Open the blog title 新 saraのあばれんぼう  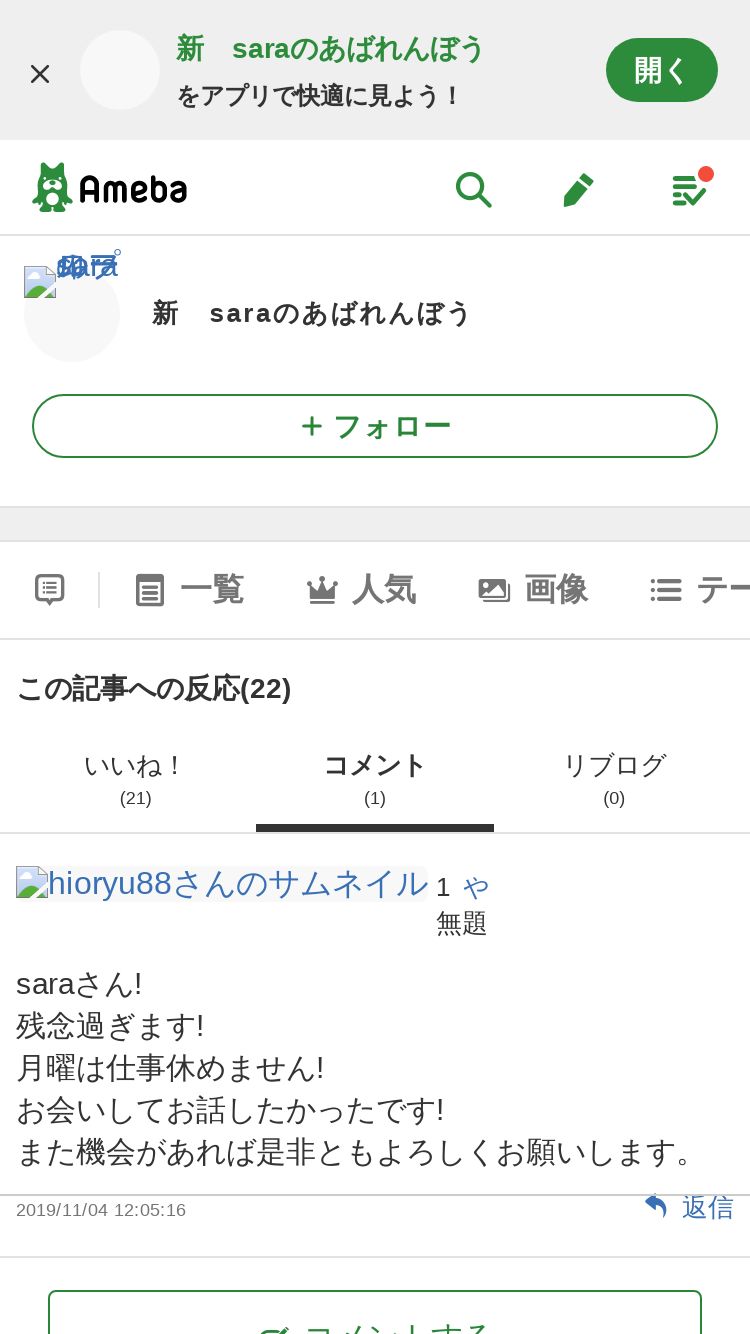tap(311, 313)
